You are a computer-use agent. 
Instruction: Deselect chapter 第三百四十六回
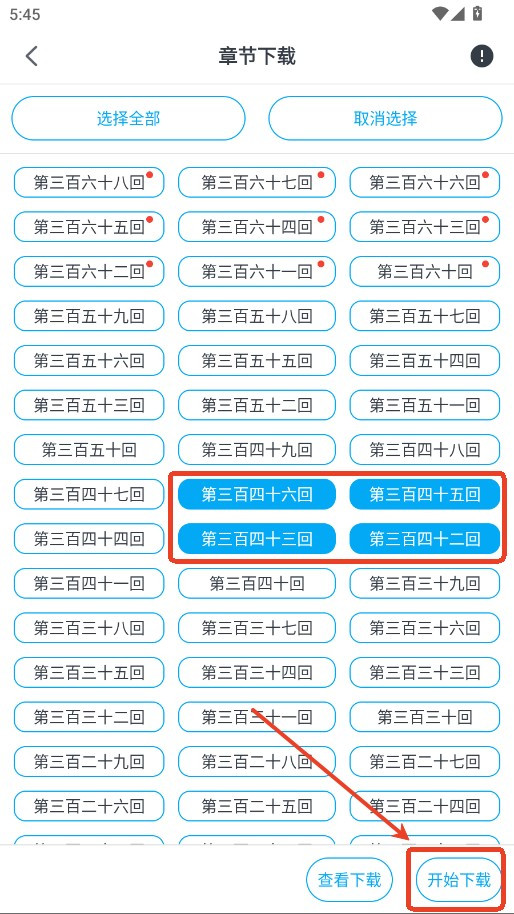tap(256, 494)
